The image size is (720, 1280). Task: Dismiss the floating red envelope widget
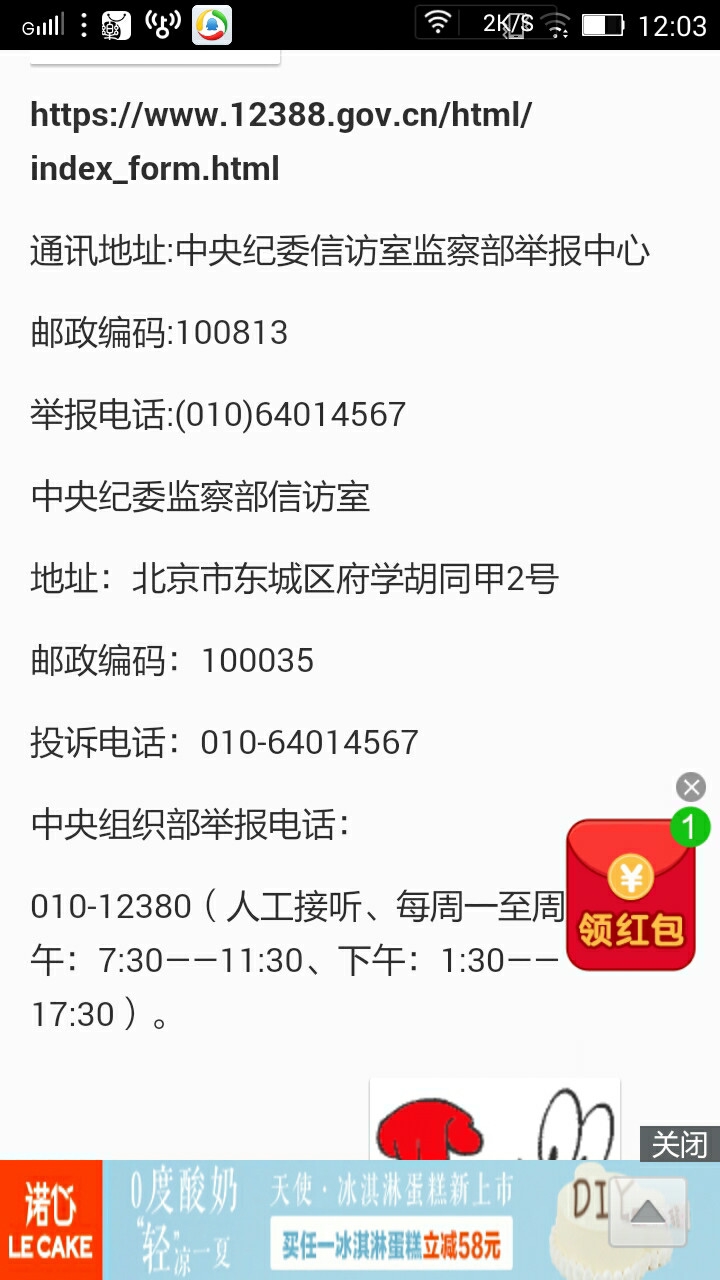pyautogui.click(x=690, y=787)
